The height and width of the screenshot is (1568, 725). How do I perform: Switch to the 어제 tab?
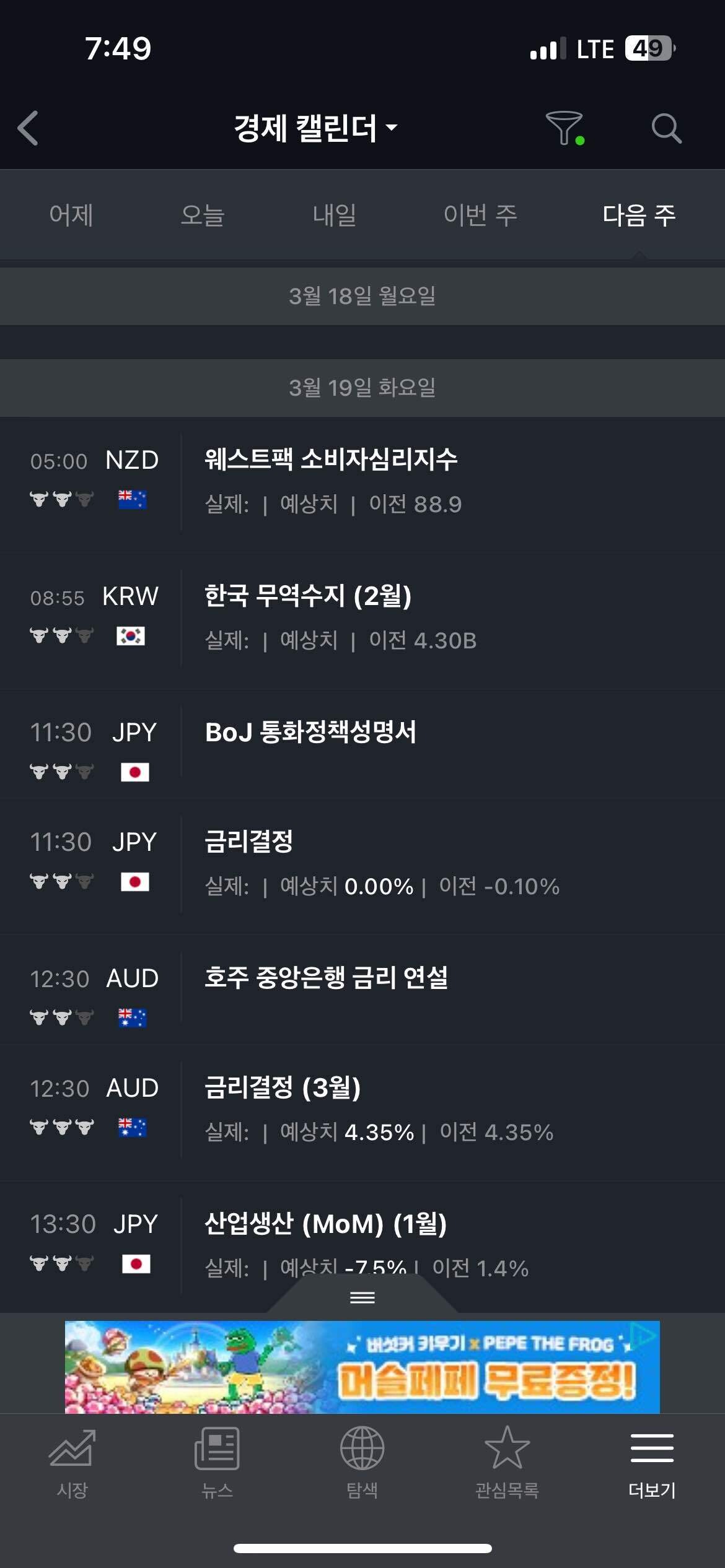coord(71,216)
